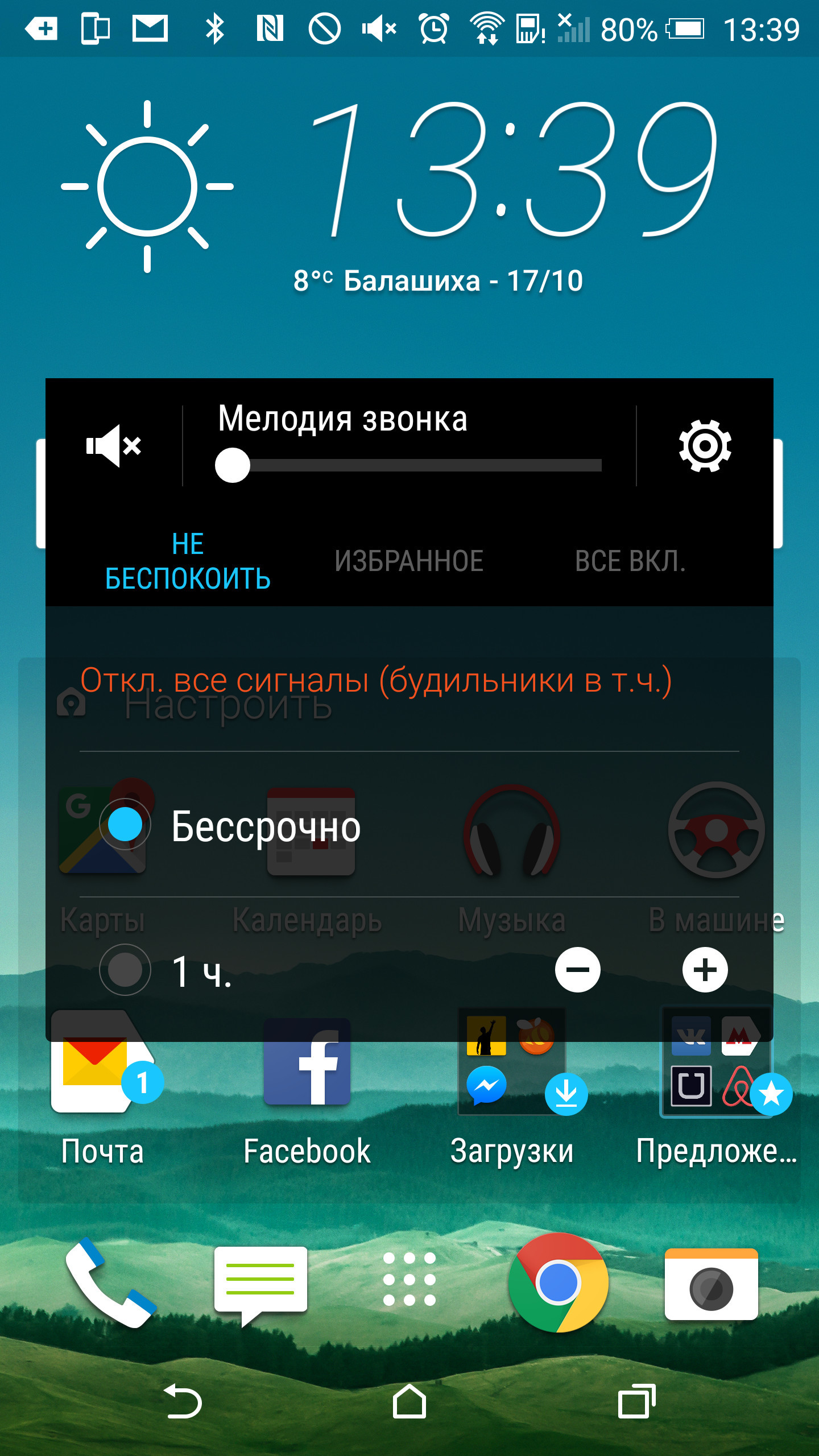819x1456 pixels.
Task: Set the Мелодия звонка volume slider
Action: pyautogui.click(x=408, y=465)
